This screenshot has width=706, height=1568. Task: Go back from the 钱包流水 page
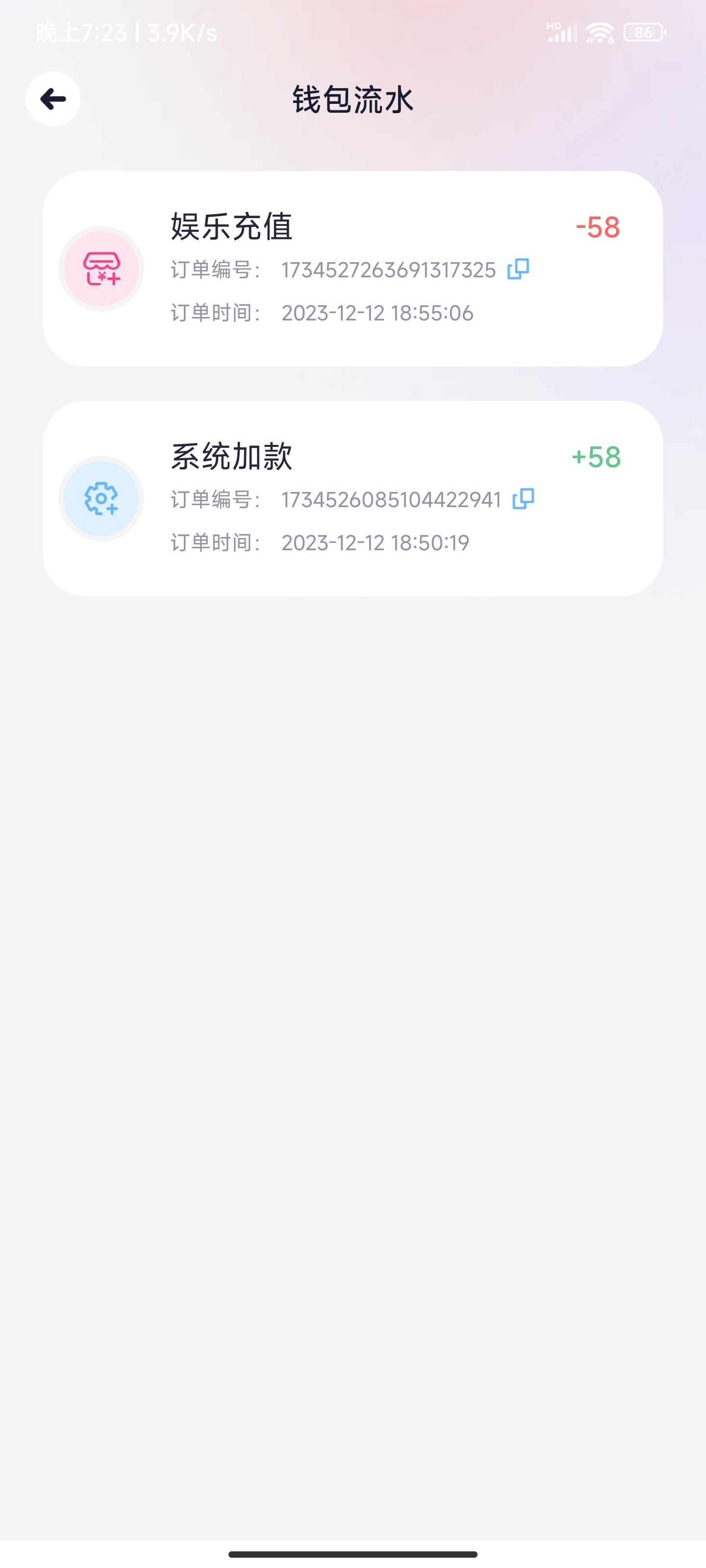click(x=53, y=98)
